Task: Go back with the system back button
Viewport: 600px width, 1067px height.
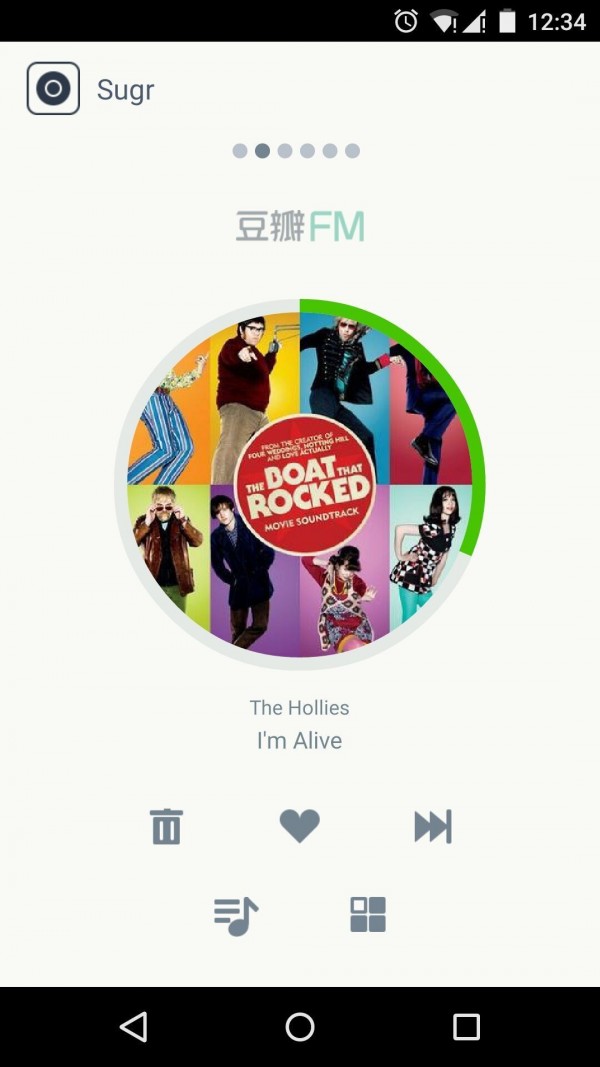Action: point(133,1026)
